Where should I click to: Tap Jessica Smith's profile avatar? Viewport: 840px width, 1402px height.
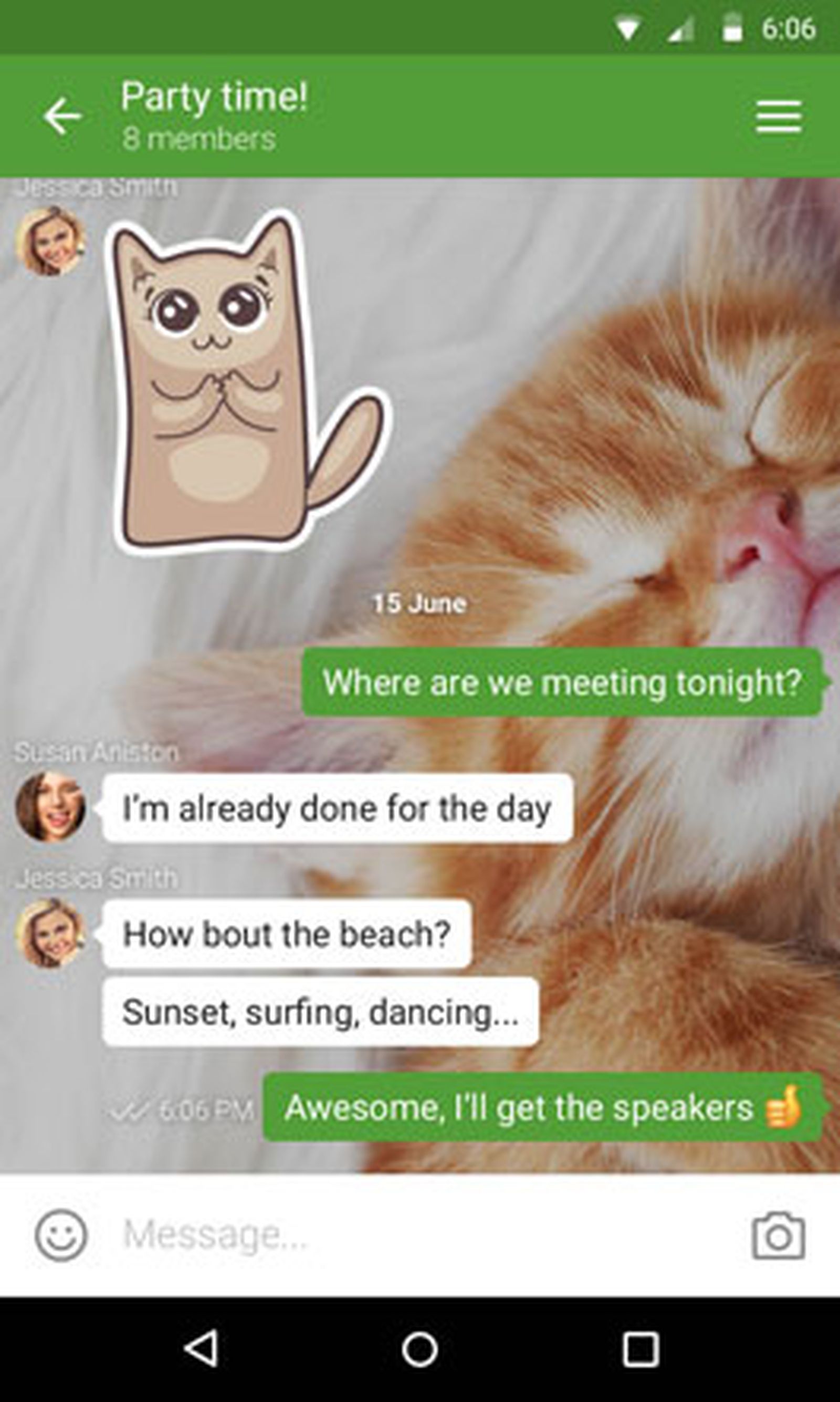[54, 935]
